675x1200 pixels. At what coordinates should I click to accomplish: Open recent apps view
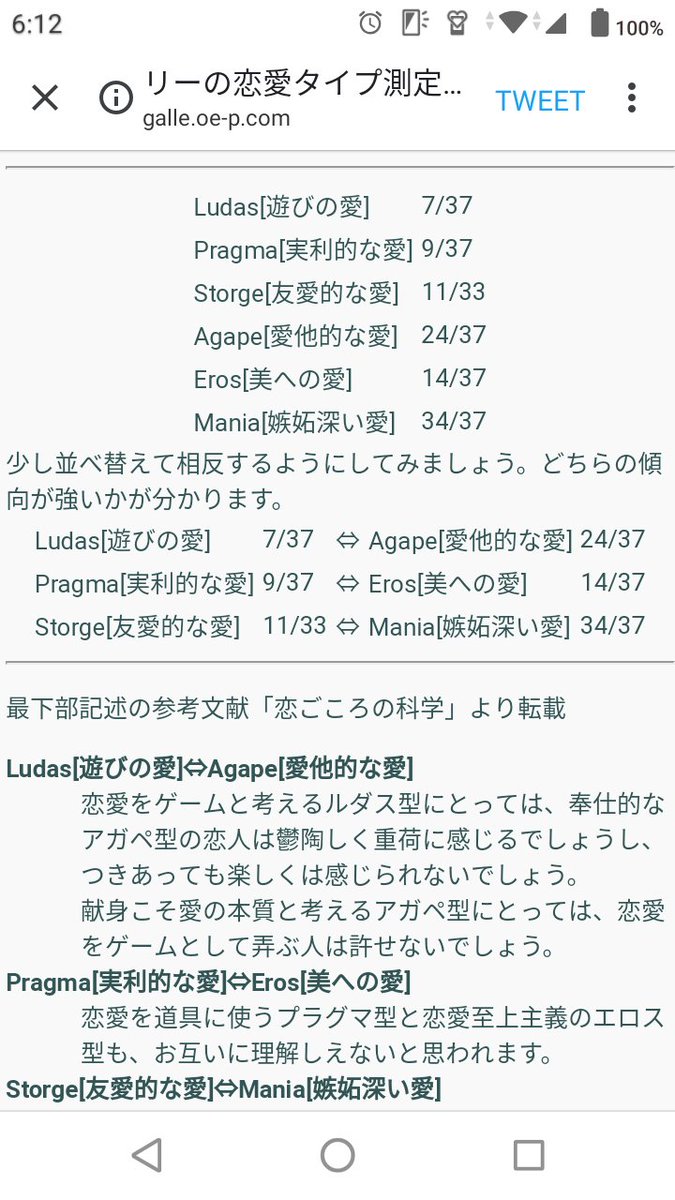point(528,1155)
